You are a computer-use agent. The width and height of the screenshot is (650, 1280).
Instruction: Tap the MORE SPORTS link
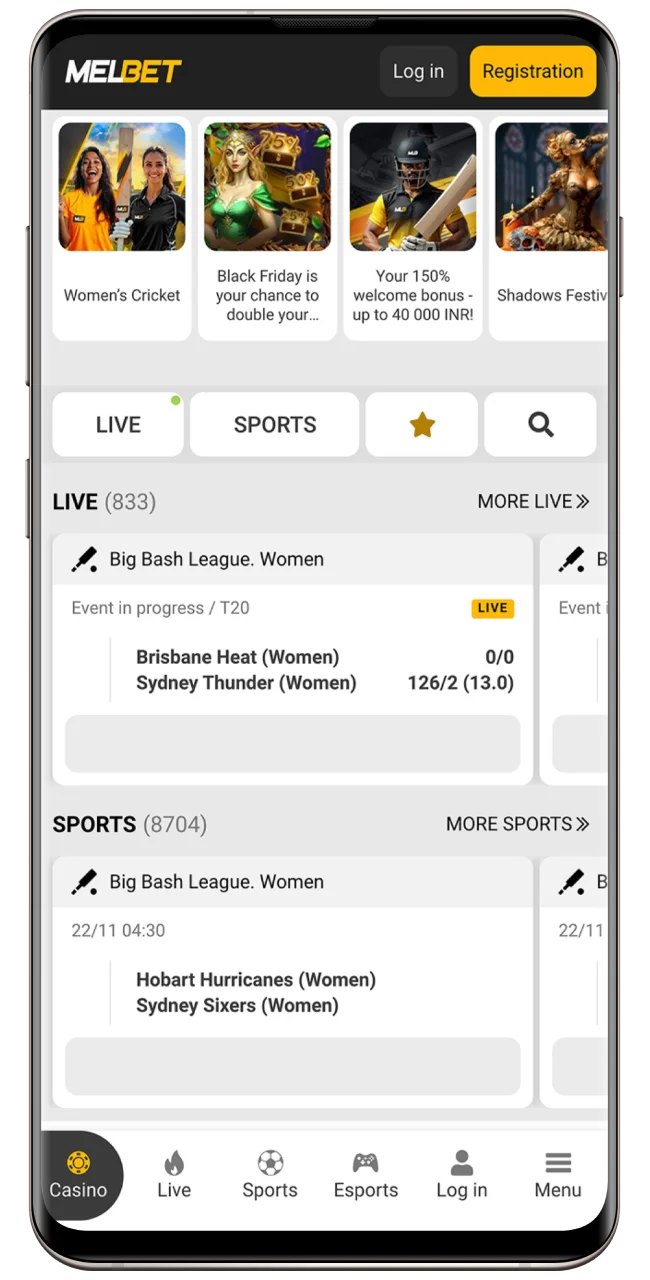pyautogui.click(x=517, y=824)
